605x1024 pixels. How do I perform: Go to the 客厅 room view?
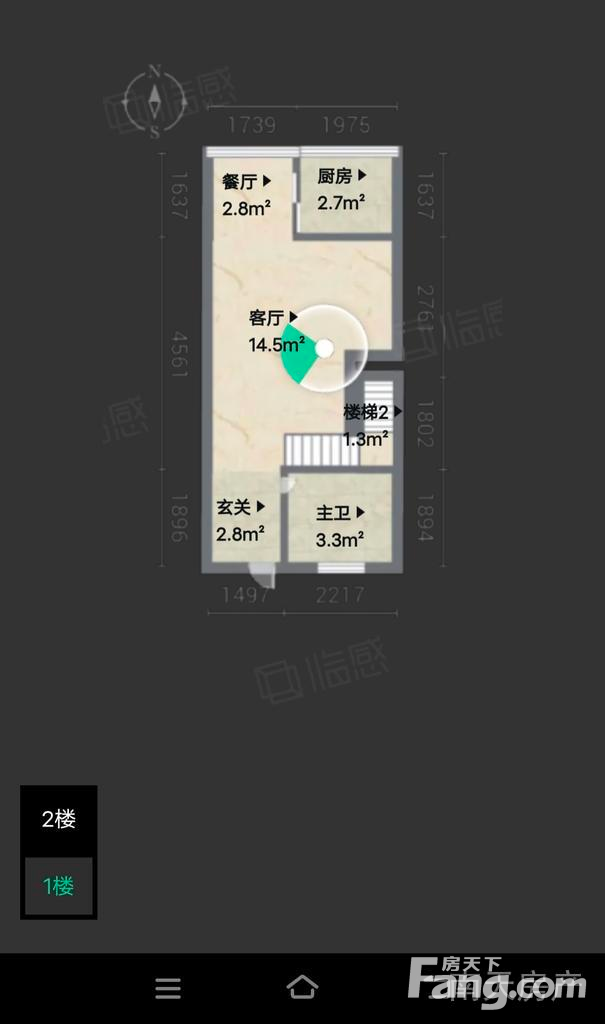[273, 317]
